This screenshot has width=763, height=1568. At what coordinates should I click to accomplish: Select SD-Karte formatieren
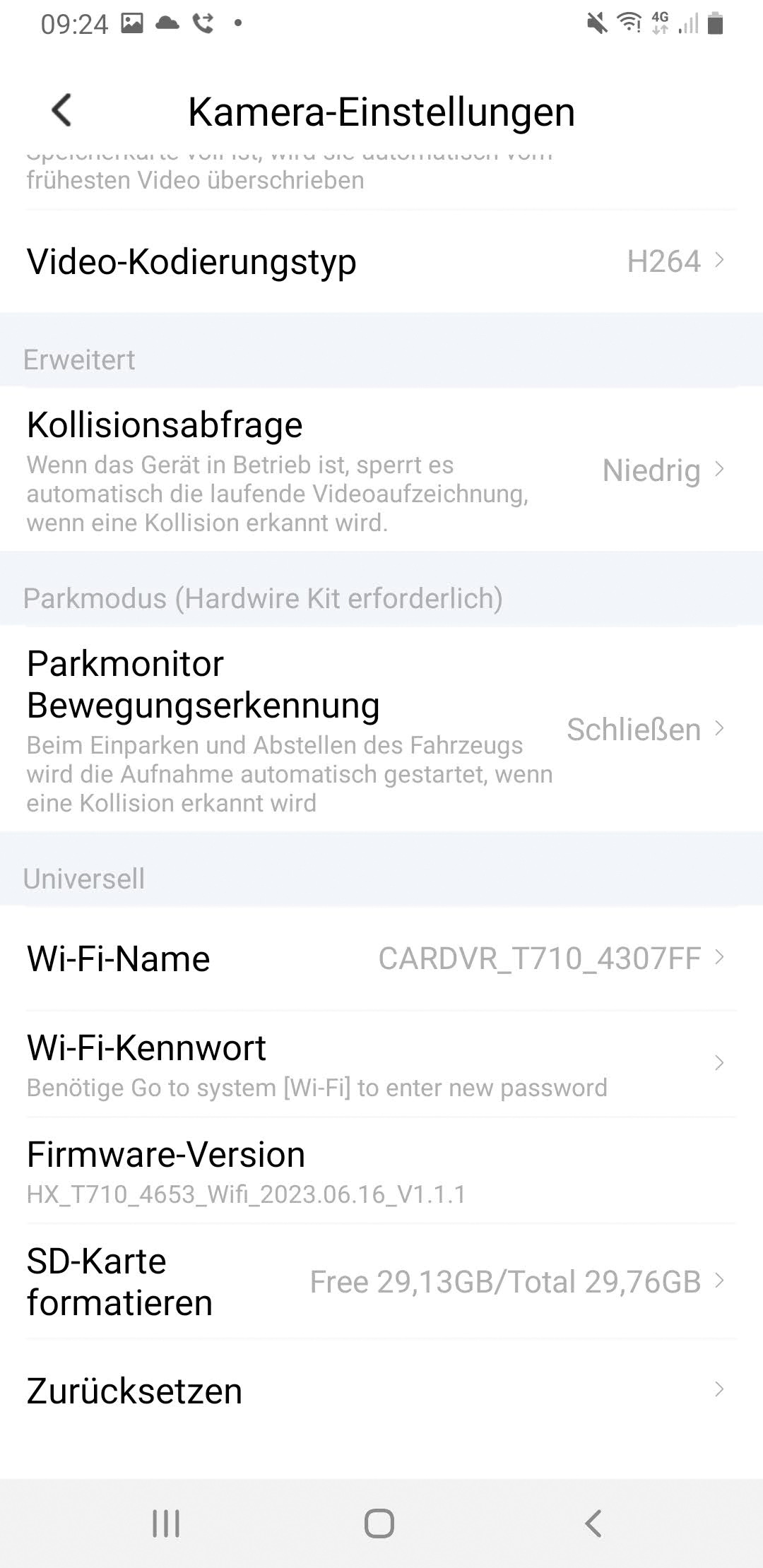click(x=381, y=1281)
